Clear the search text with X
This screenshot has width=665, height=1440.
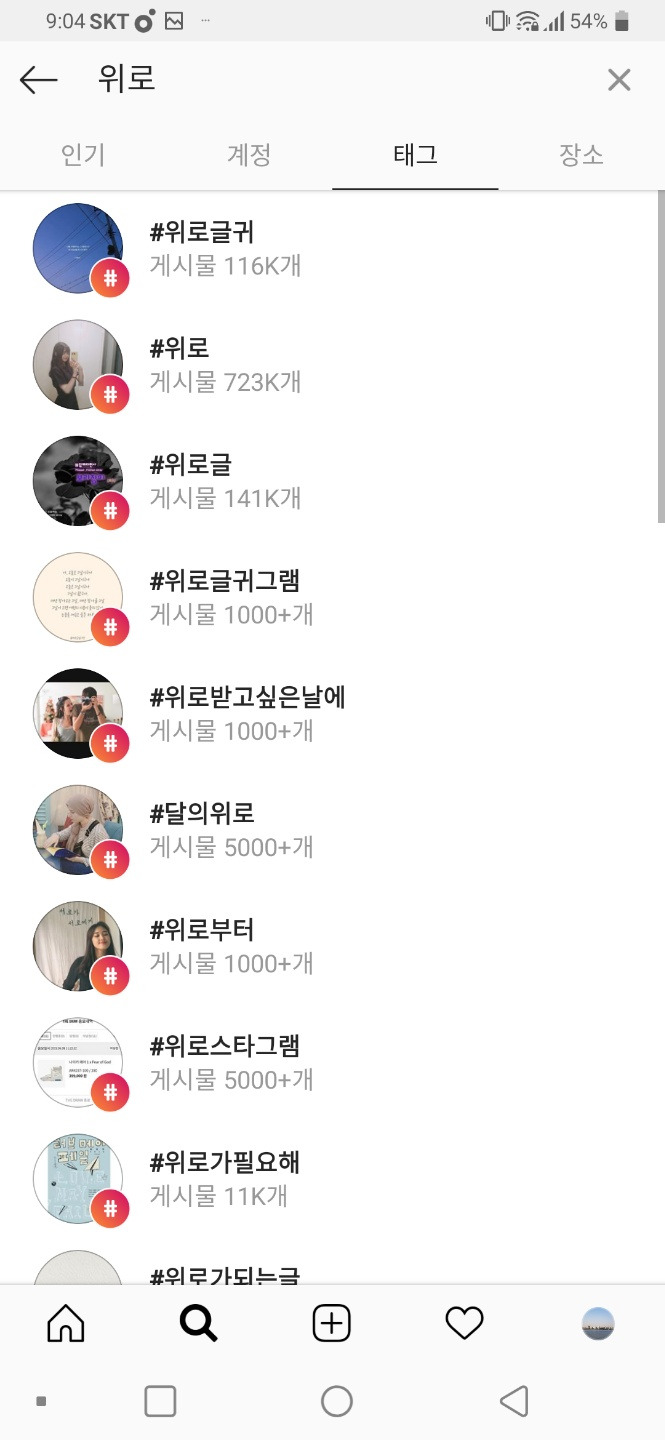point(619,80)
